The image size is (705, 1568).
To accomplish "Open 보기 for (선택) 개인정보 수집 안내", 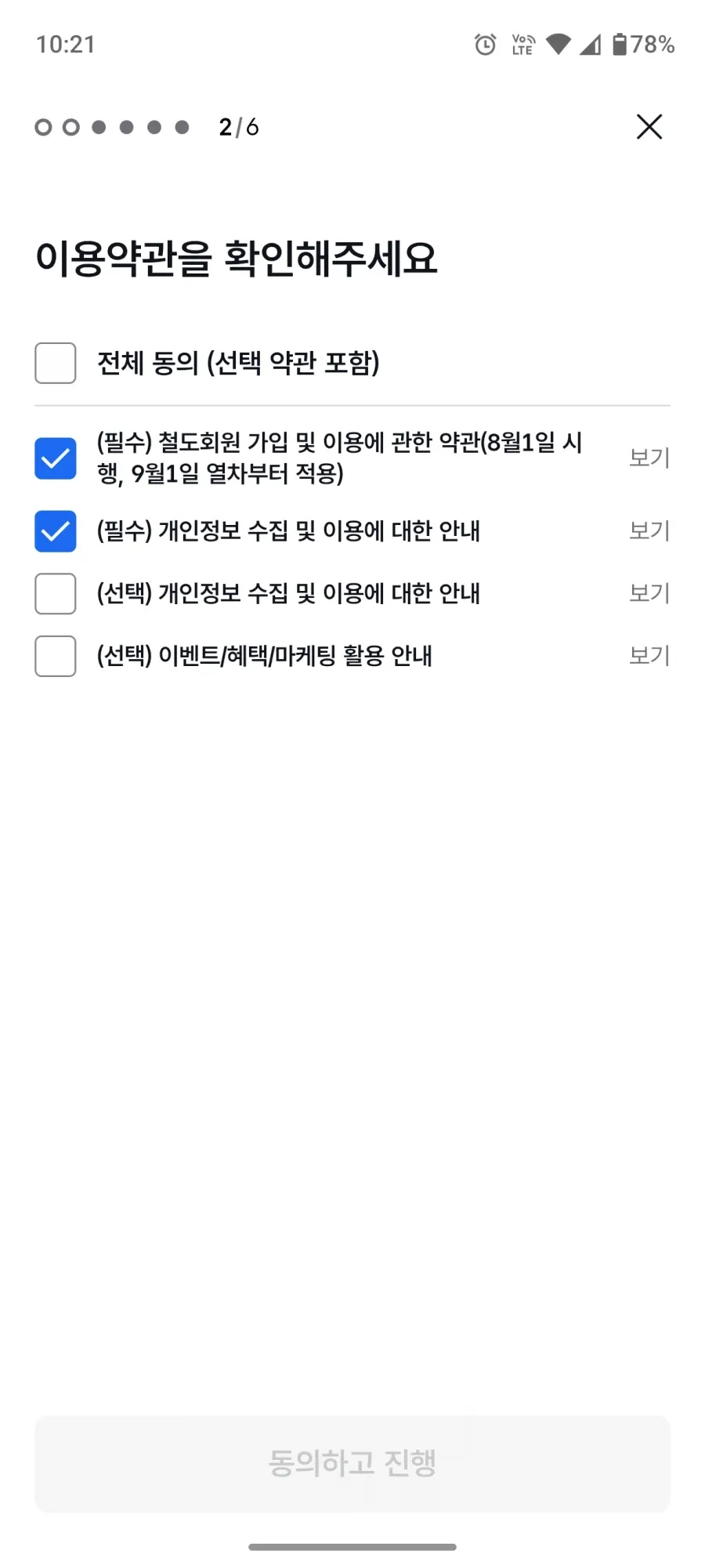I will (649, 593).
